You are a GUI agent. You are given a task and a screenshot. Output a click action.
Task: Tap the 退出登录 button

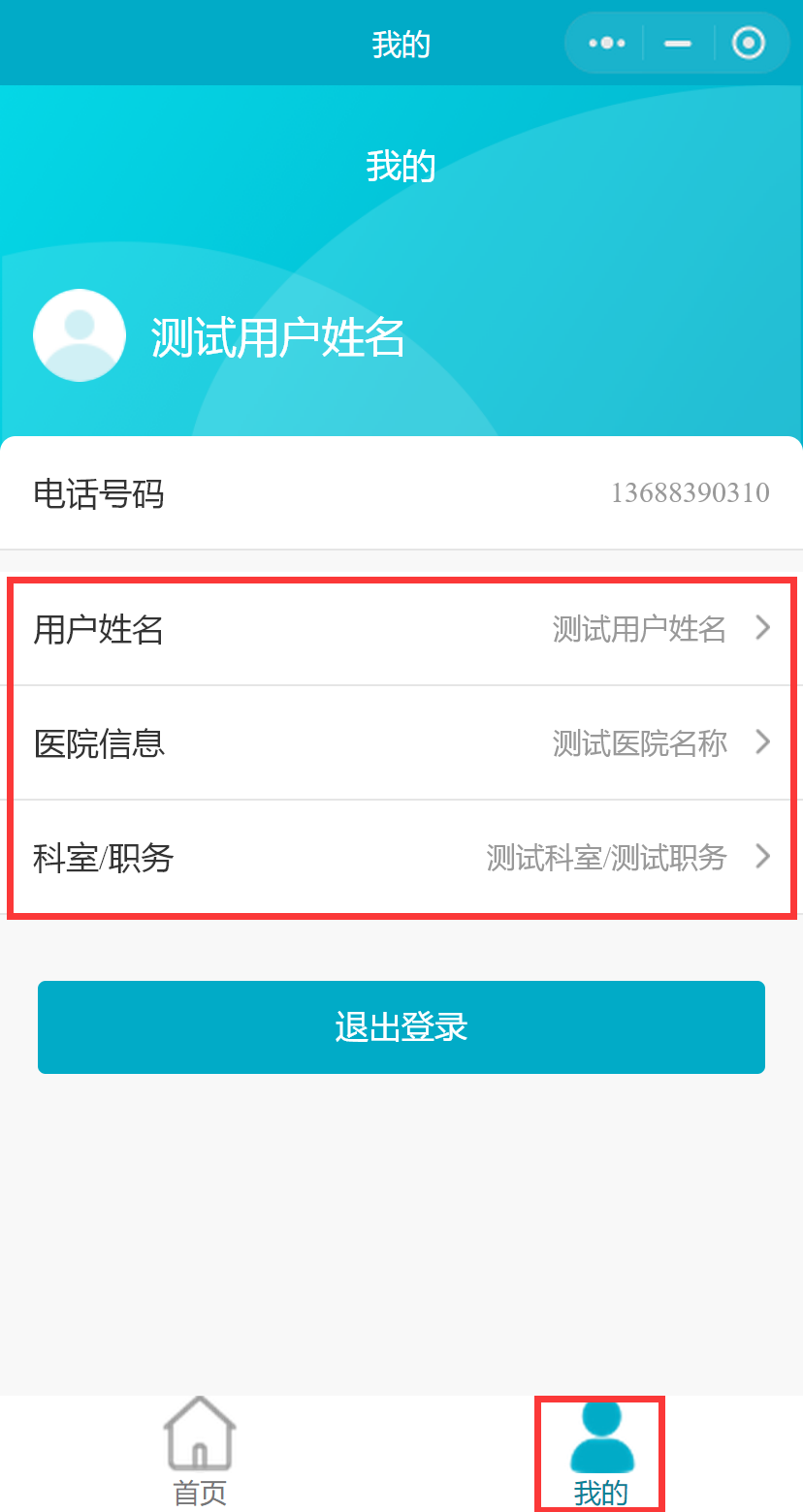[x=401, y=1027]
